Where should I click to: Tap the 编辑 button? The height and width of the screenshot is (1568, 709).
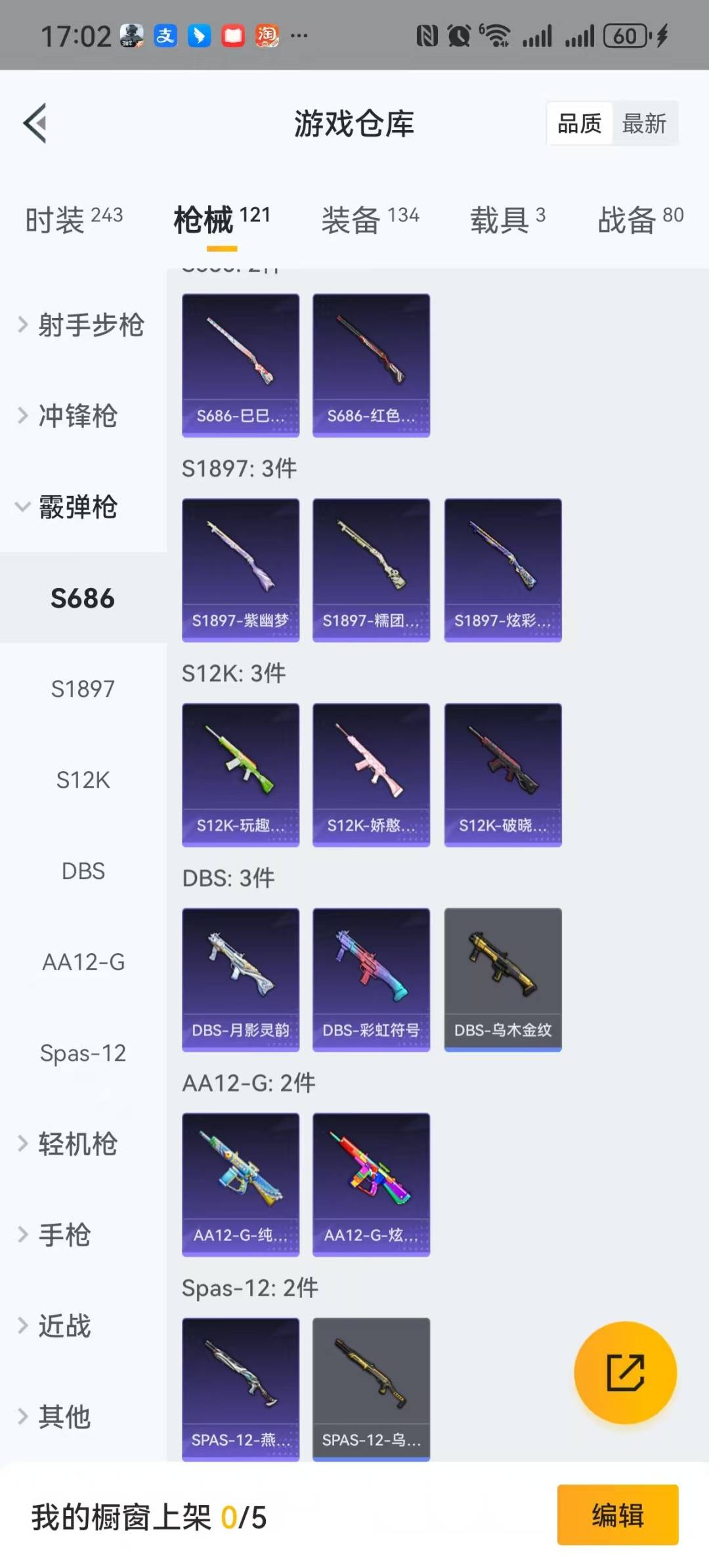pyautogui.click(x=618, y=1515)
